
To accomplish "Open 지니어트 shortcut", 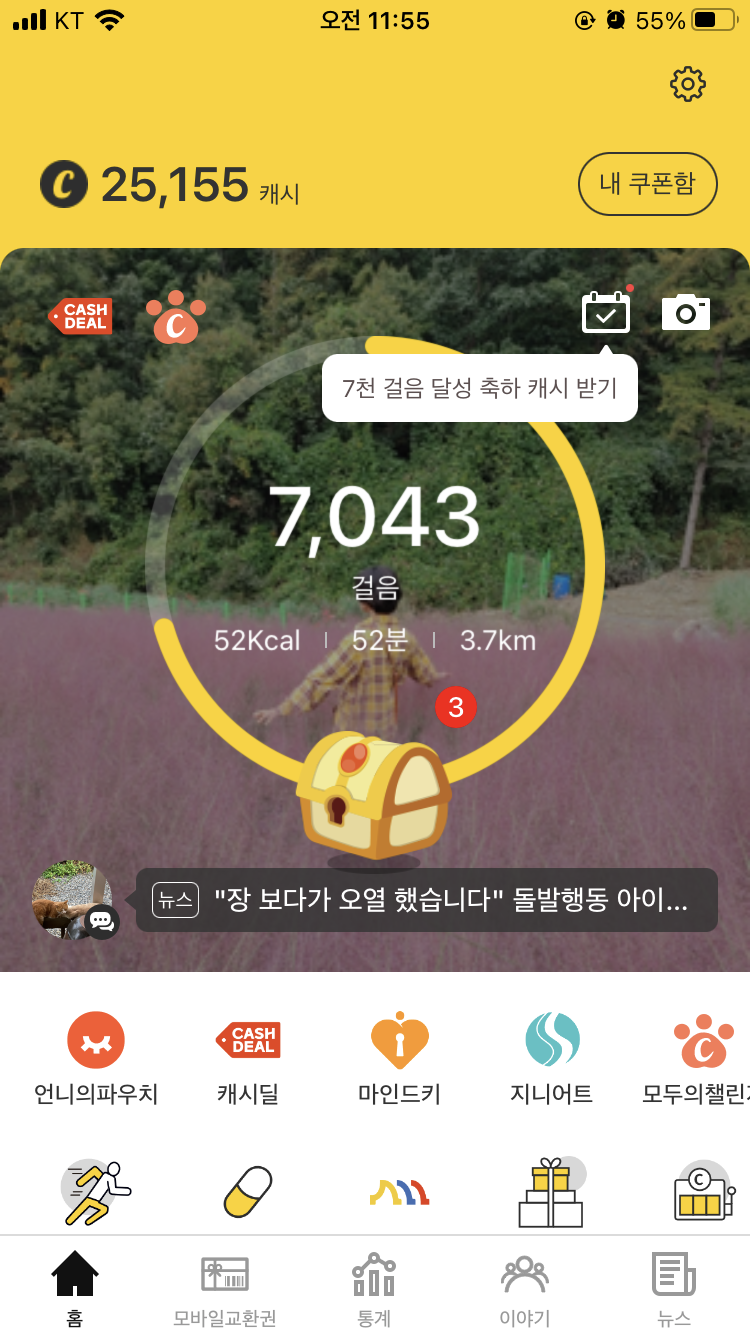I will coord(552,1058).
